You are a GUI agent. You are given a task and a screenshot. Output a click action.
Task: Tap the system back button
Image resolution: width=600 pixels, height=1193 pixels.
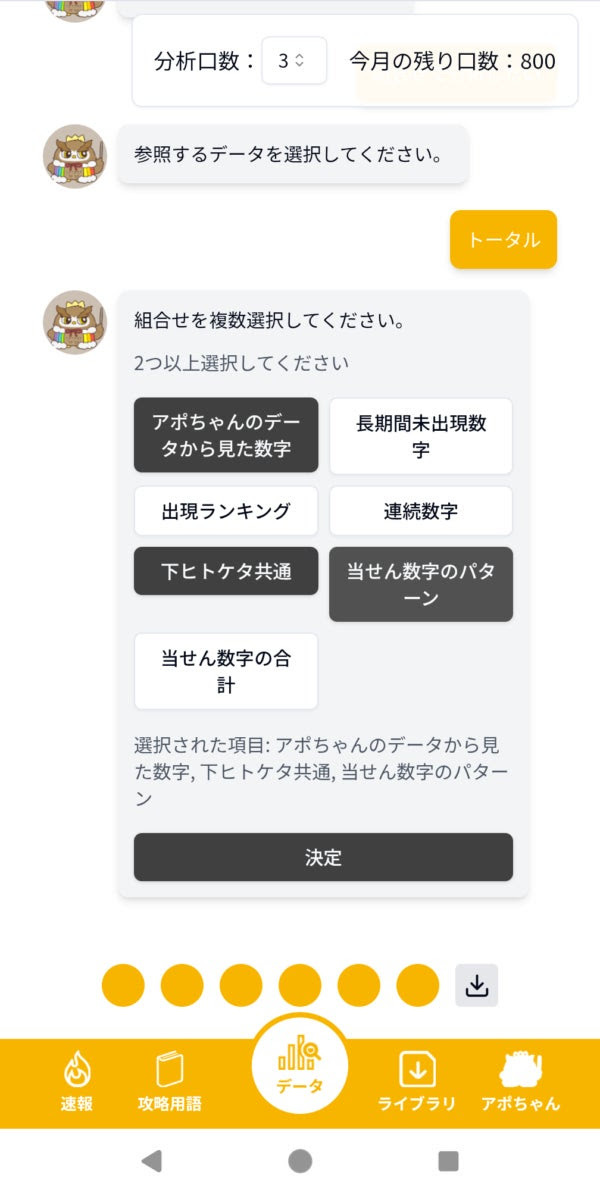[x=151, y=1160]
